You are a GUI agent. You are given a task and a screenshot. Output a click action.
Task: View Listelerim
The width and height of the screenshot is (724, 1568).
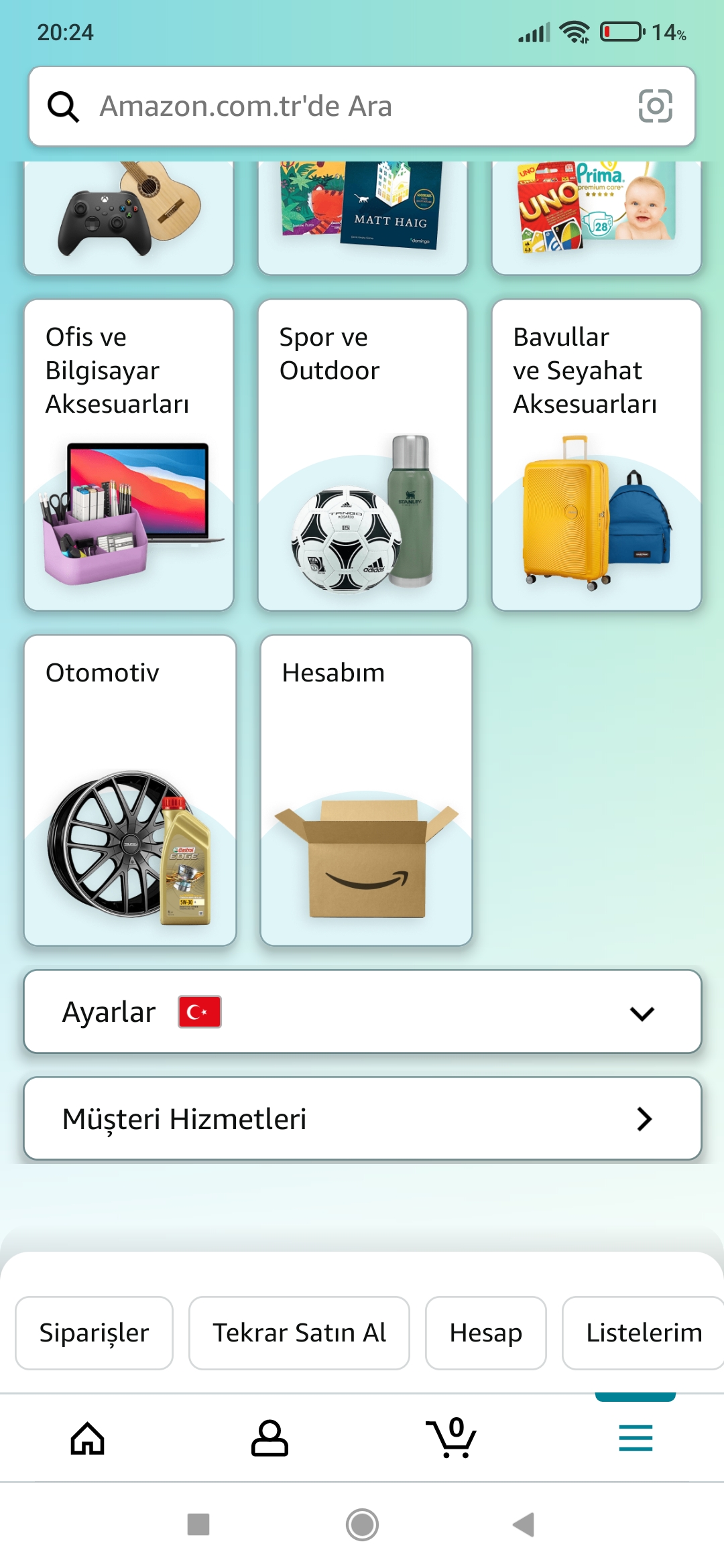644,1333
